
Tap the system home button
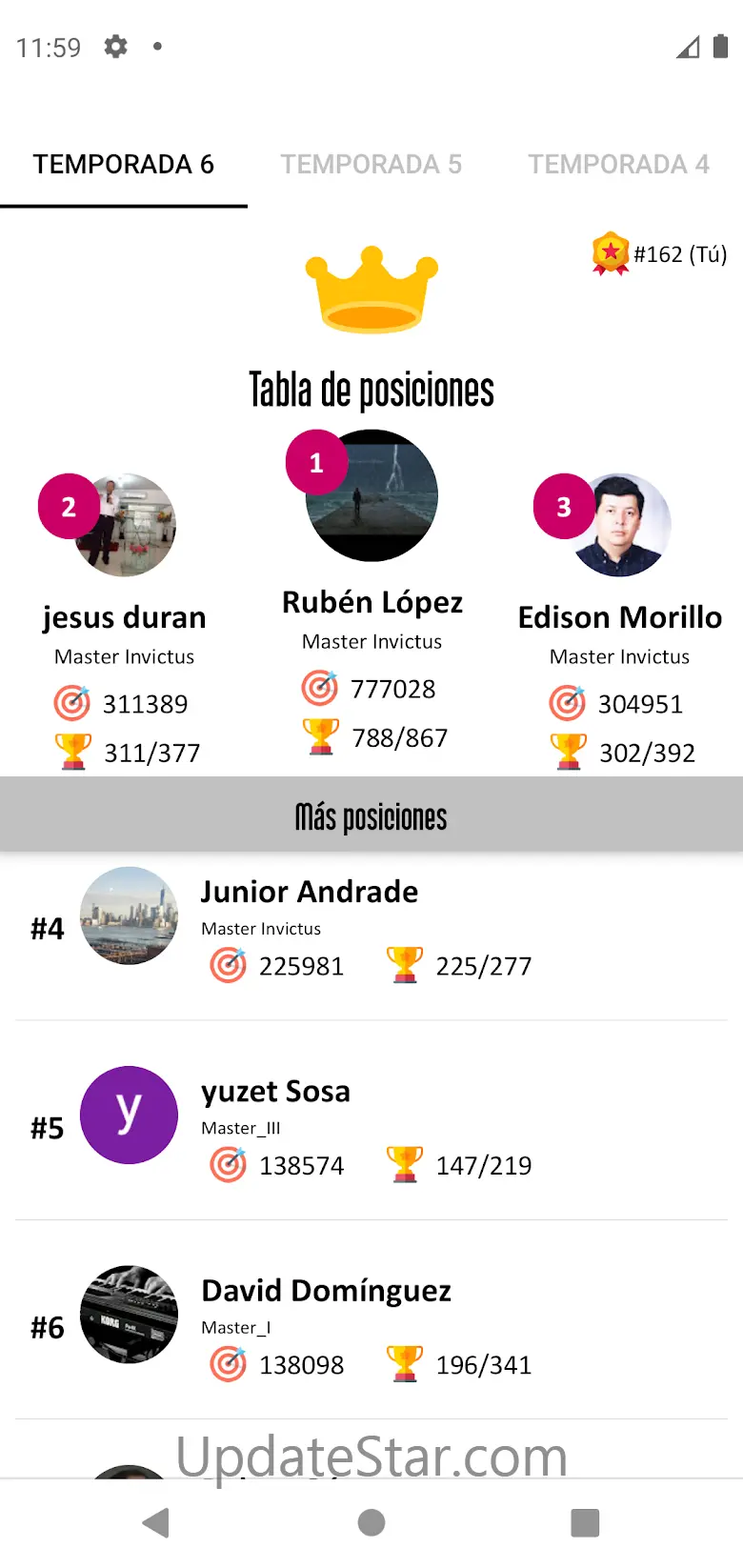[x=371, y=1522]
